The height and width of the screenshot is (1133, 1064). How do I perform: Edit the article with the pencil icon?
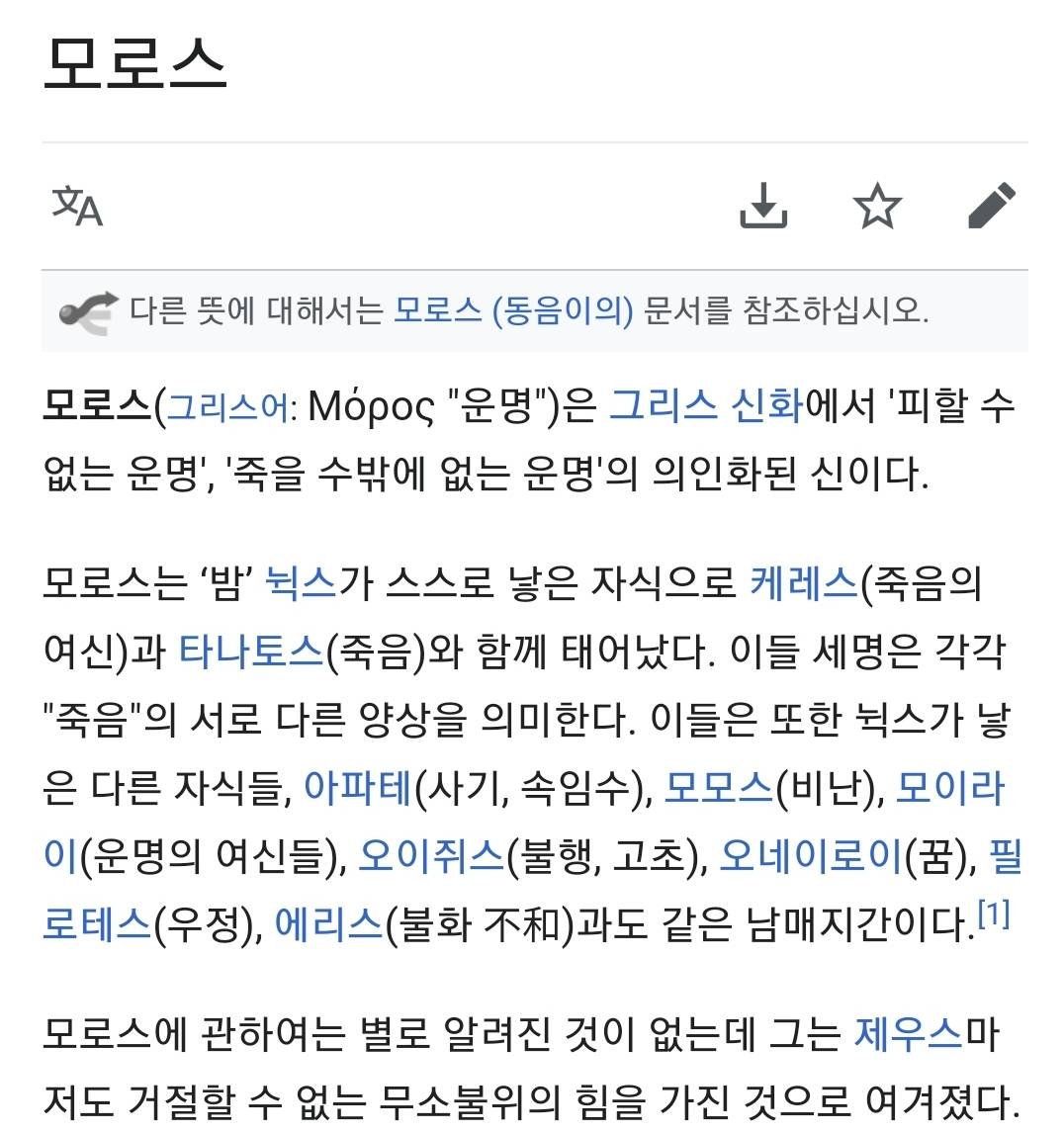pyautogui.click(x=991, y=206)
